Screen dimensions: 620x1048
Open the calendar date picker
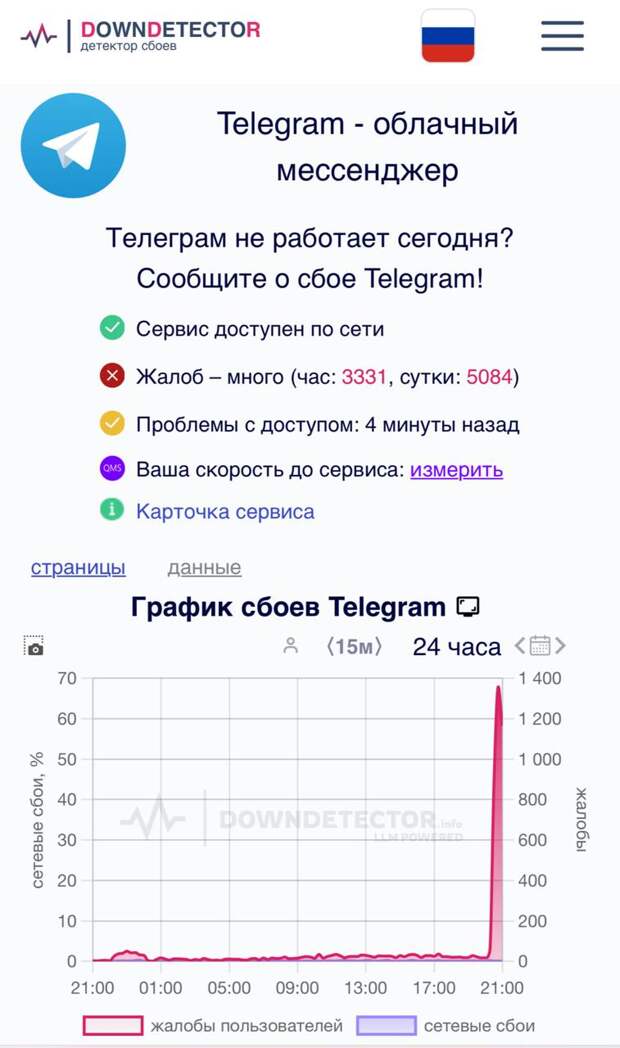point(540,646)
